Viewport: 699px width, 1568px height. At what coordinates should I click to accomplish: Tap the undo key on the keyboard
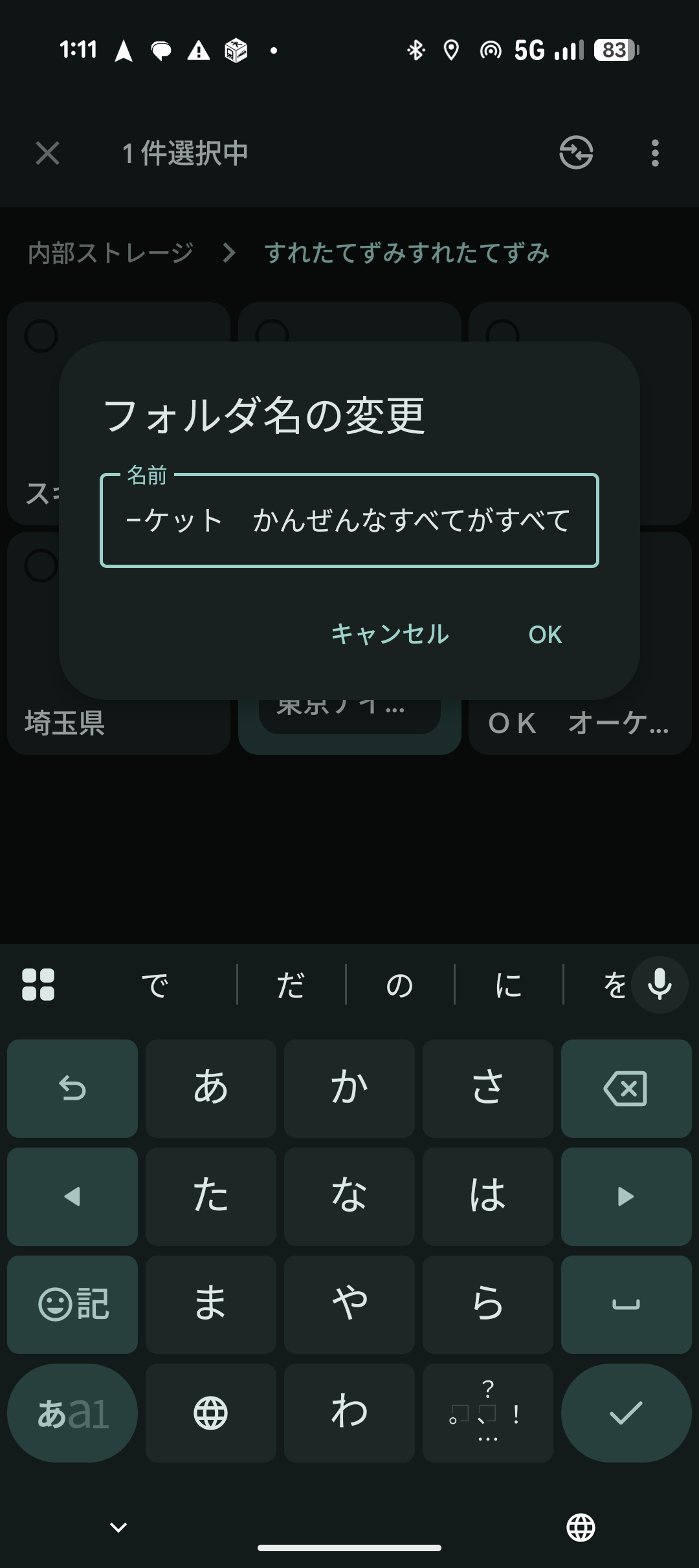pyautogui.click(x=72, y=1088)
